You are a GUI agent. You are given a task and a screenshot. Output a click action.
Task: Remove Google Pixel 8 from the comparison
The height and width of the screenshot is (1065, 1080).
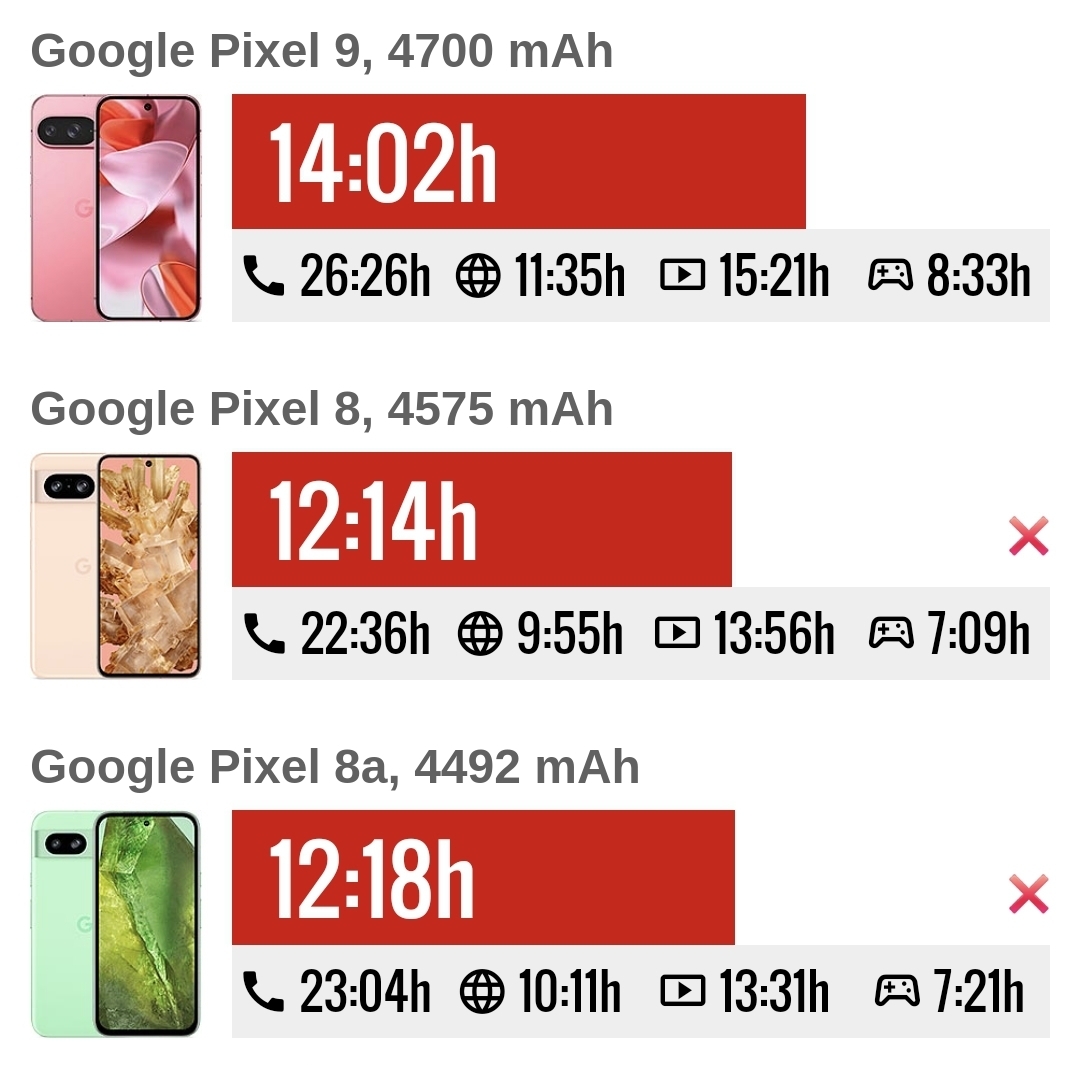point(1028,537)
